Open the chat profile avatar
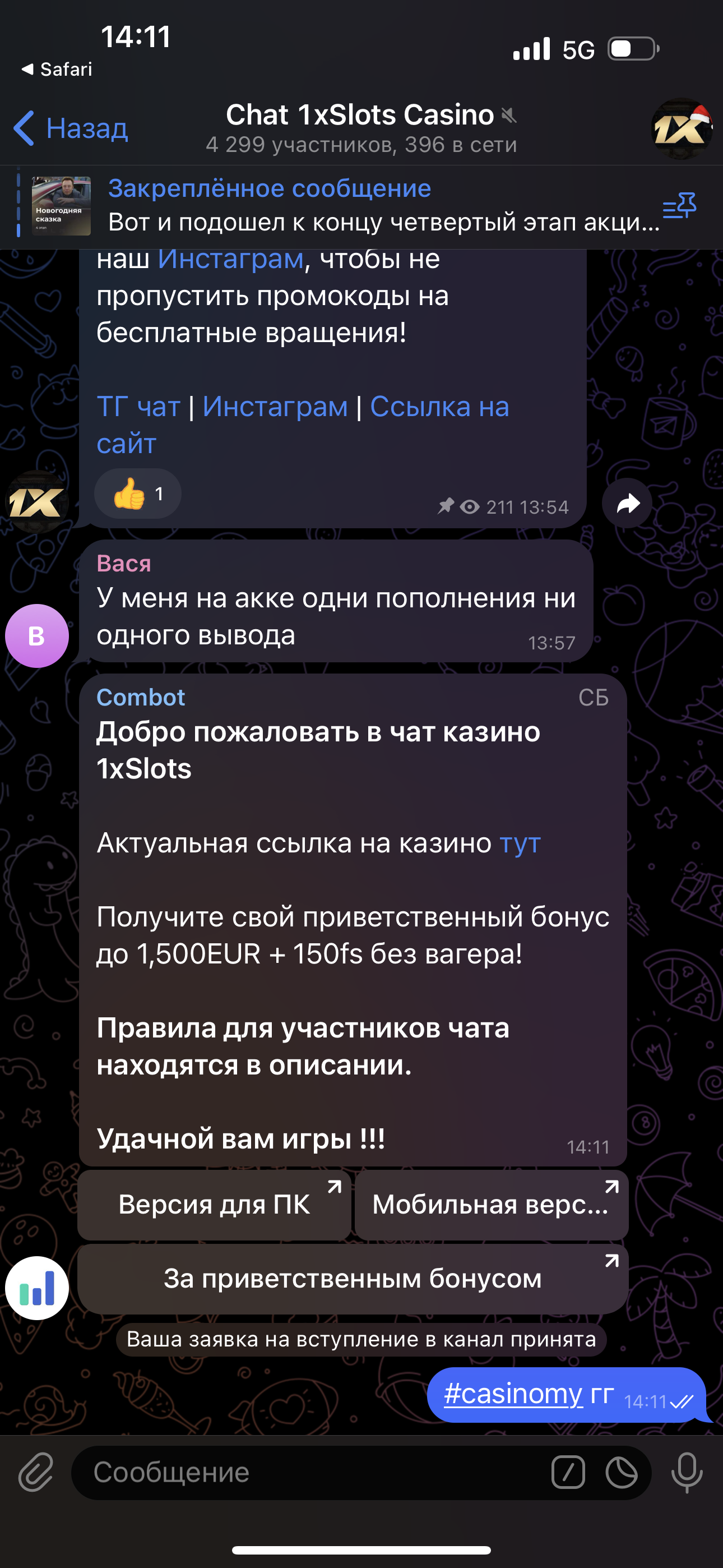Viewport: 723px width, 1568px height. click(x=682, y=128)
